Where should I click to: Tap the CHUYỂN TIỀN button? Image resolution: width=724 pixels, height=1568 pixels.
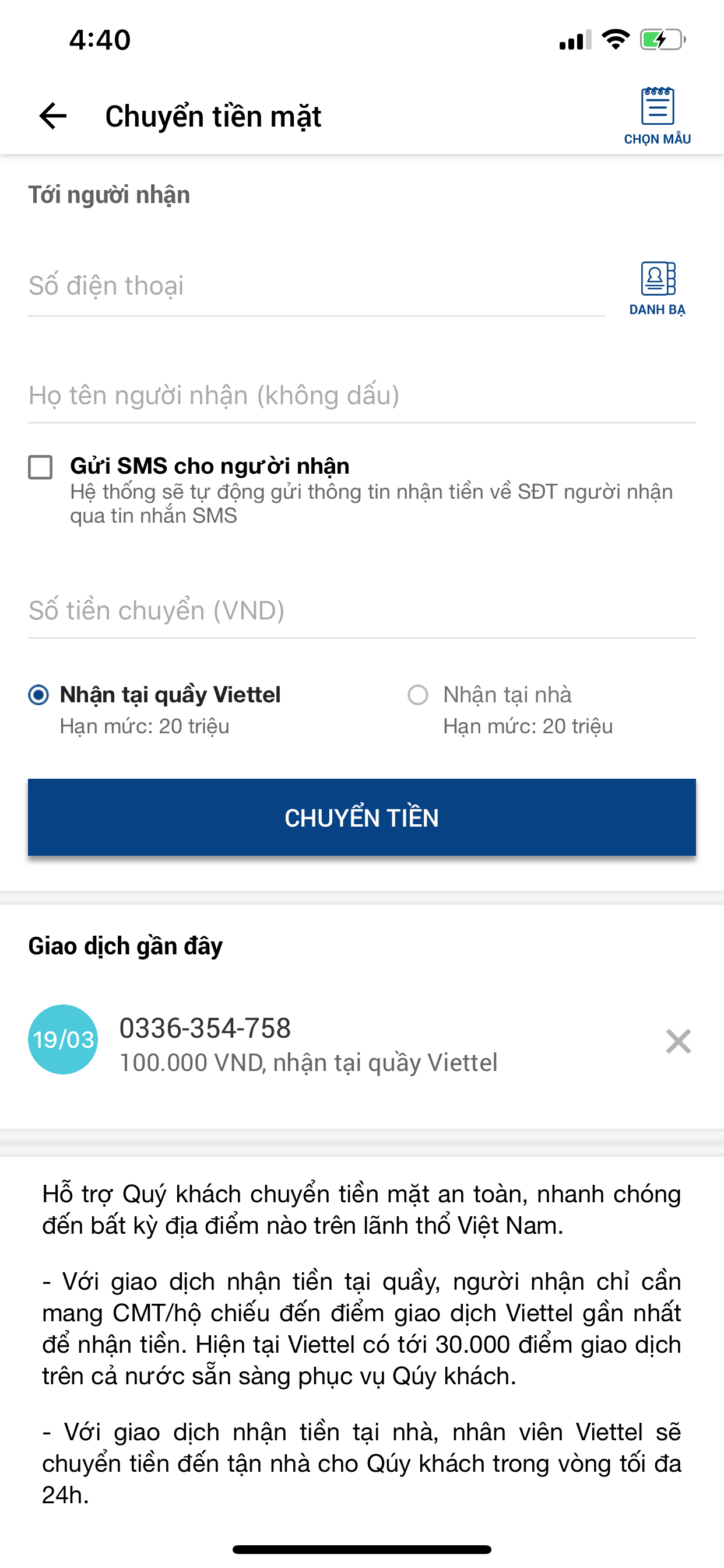pos(362,817)
